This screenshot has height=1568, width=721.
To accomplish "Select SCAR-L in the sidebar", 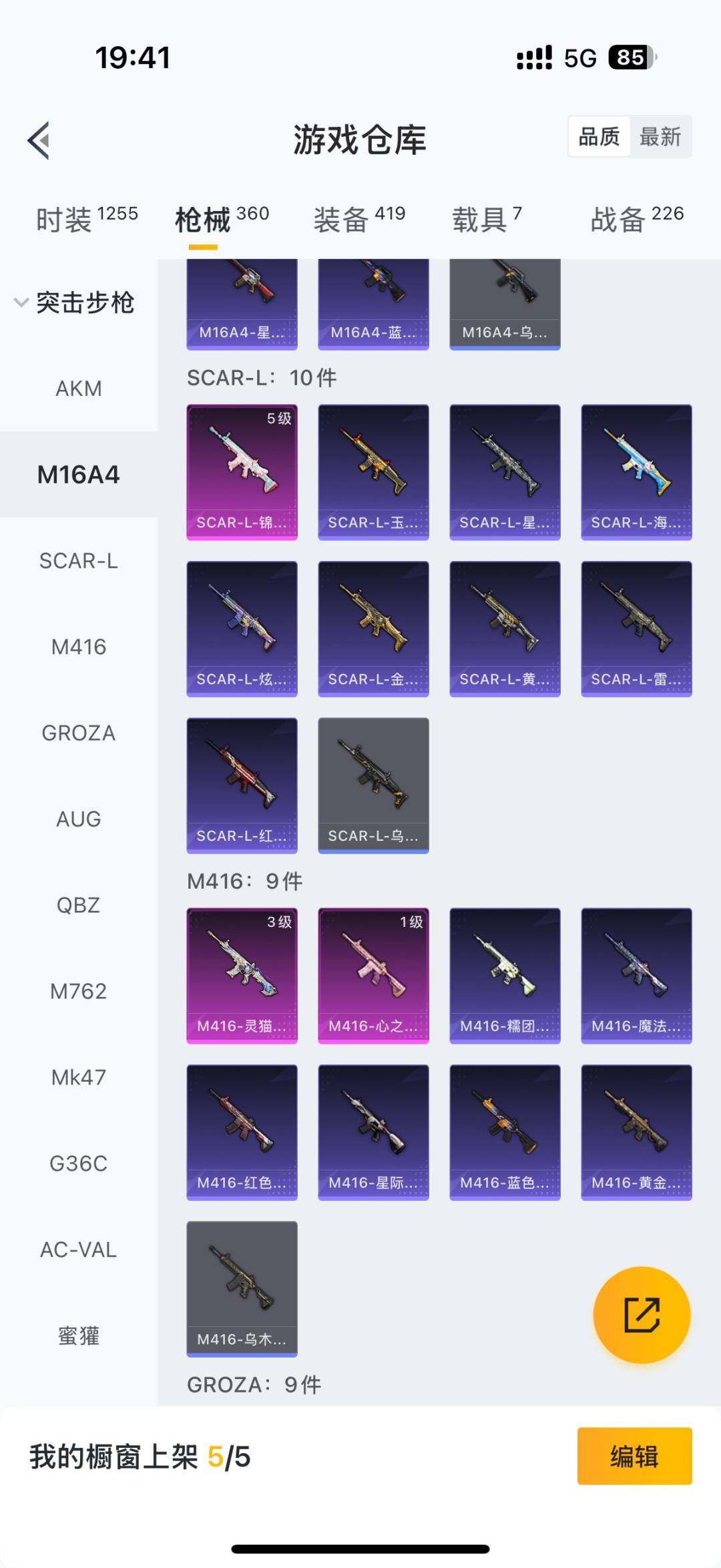I will [79, 561].
